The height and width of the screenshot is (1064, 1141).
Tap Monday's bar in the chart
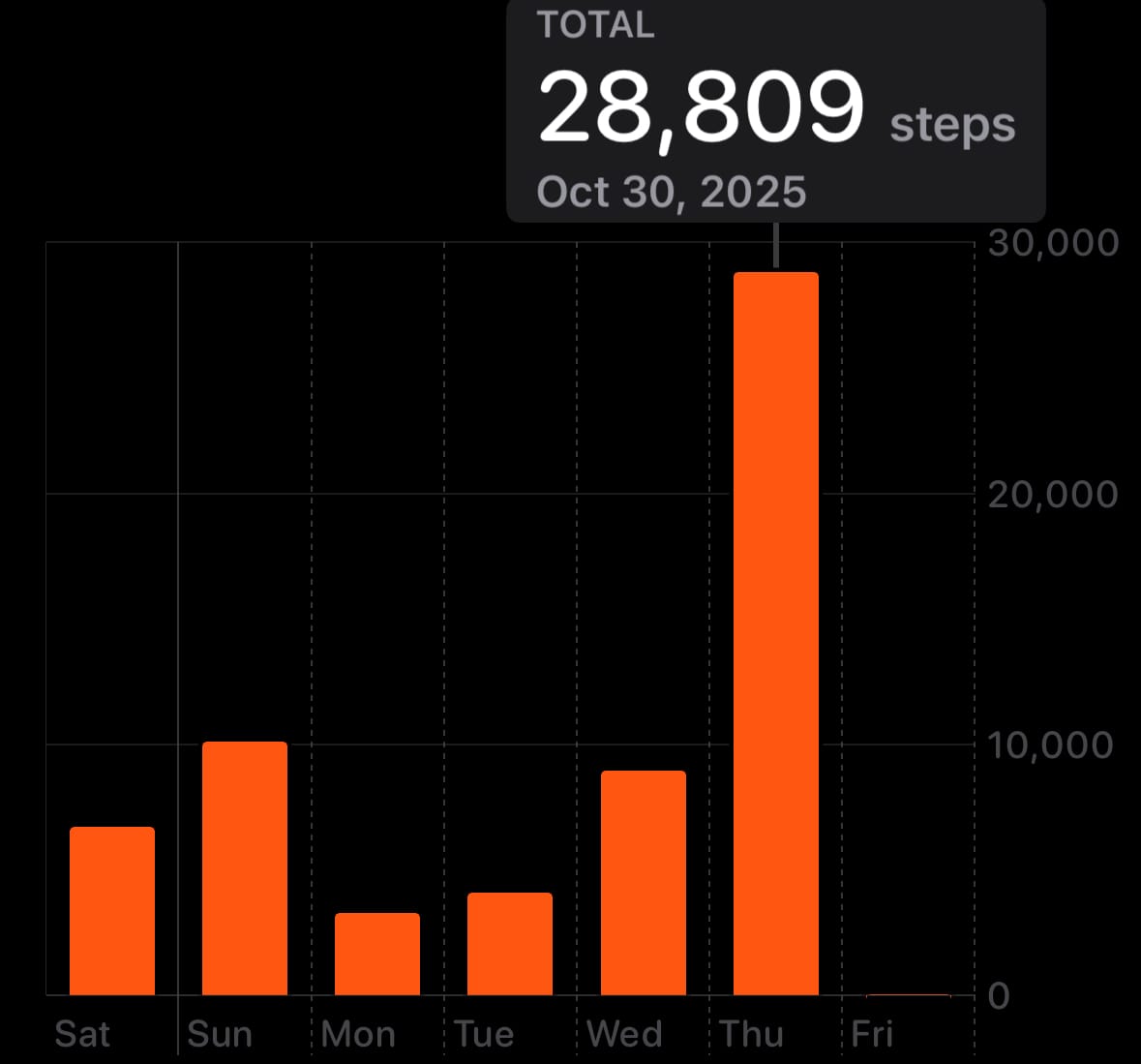pyautogui.click(x=376, y=954)
